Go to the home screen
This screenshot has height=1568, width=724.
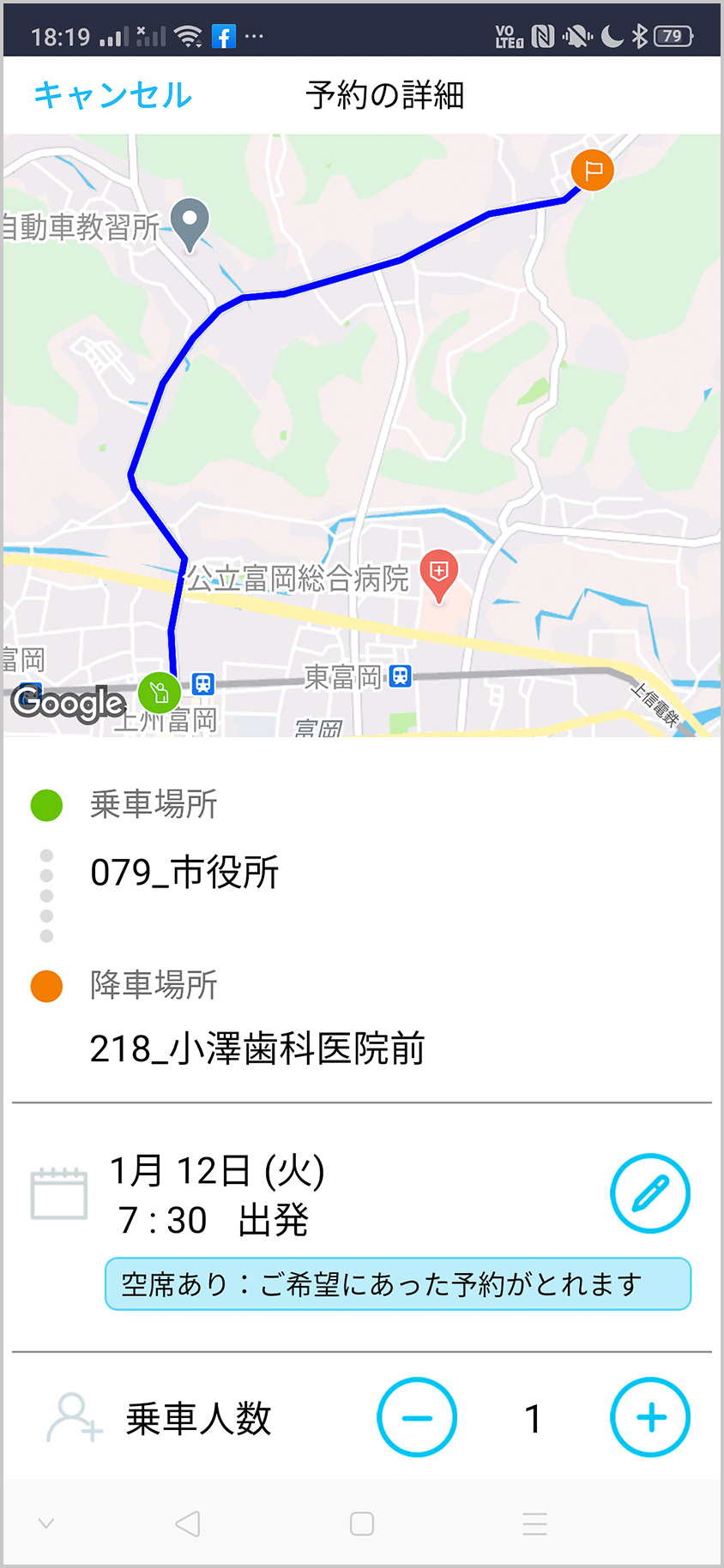coord(362,1523)
